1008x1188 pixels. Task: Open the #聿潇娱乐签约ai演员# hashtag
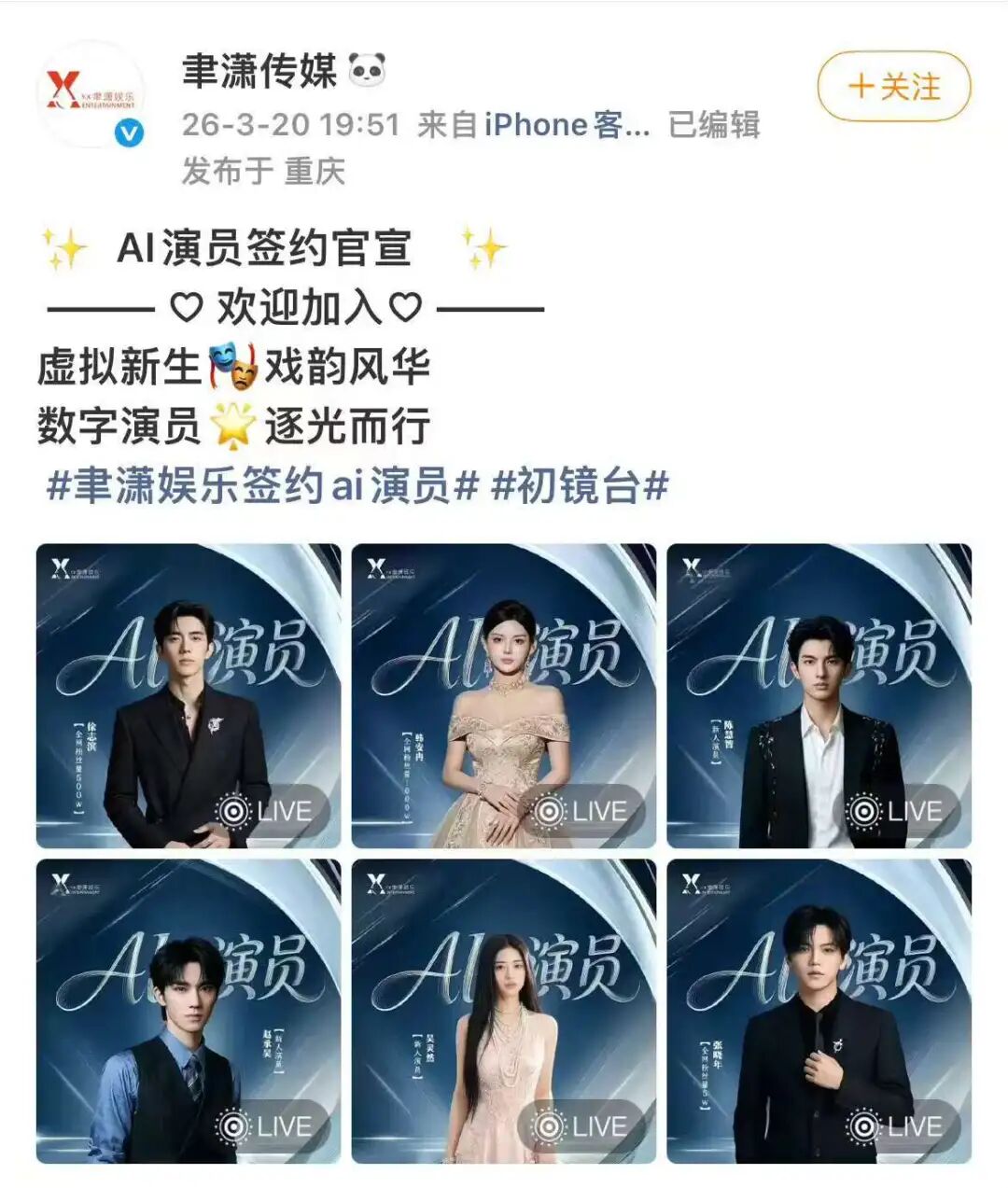263,487
